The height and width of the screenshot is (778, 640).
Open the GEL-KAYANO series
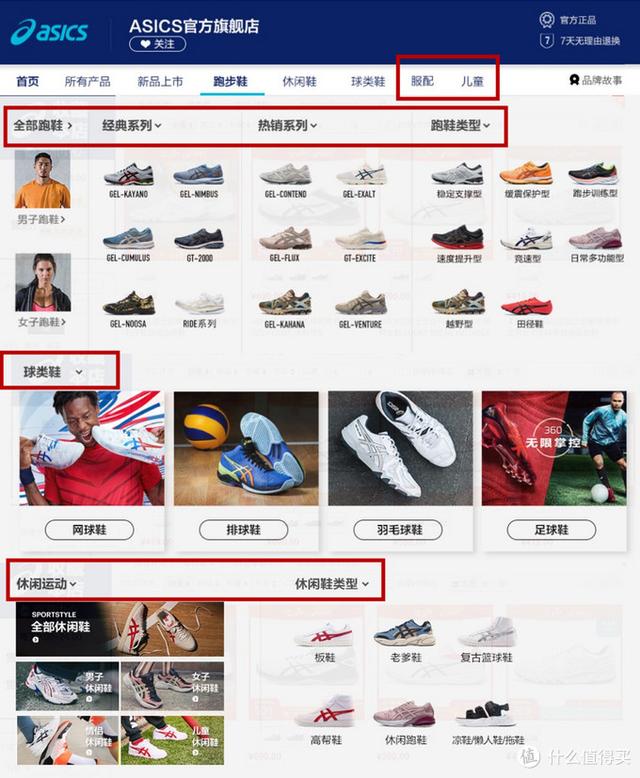pyautogui.click(x=128, y=181)
